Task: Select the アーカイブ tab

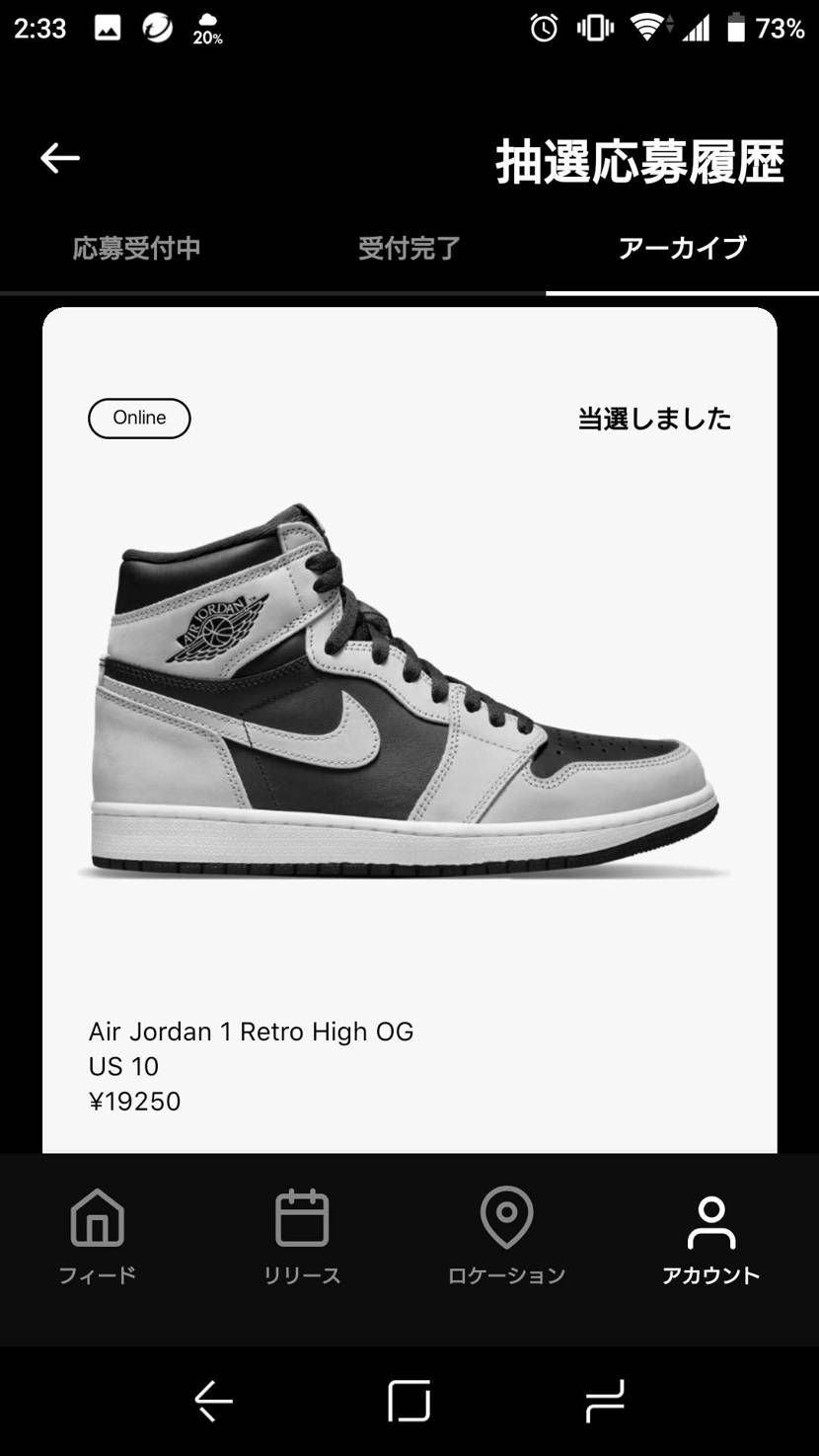Action: point(682,248)
